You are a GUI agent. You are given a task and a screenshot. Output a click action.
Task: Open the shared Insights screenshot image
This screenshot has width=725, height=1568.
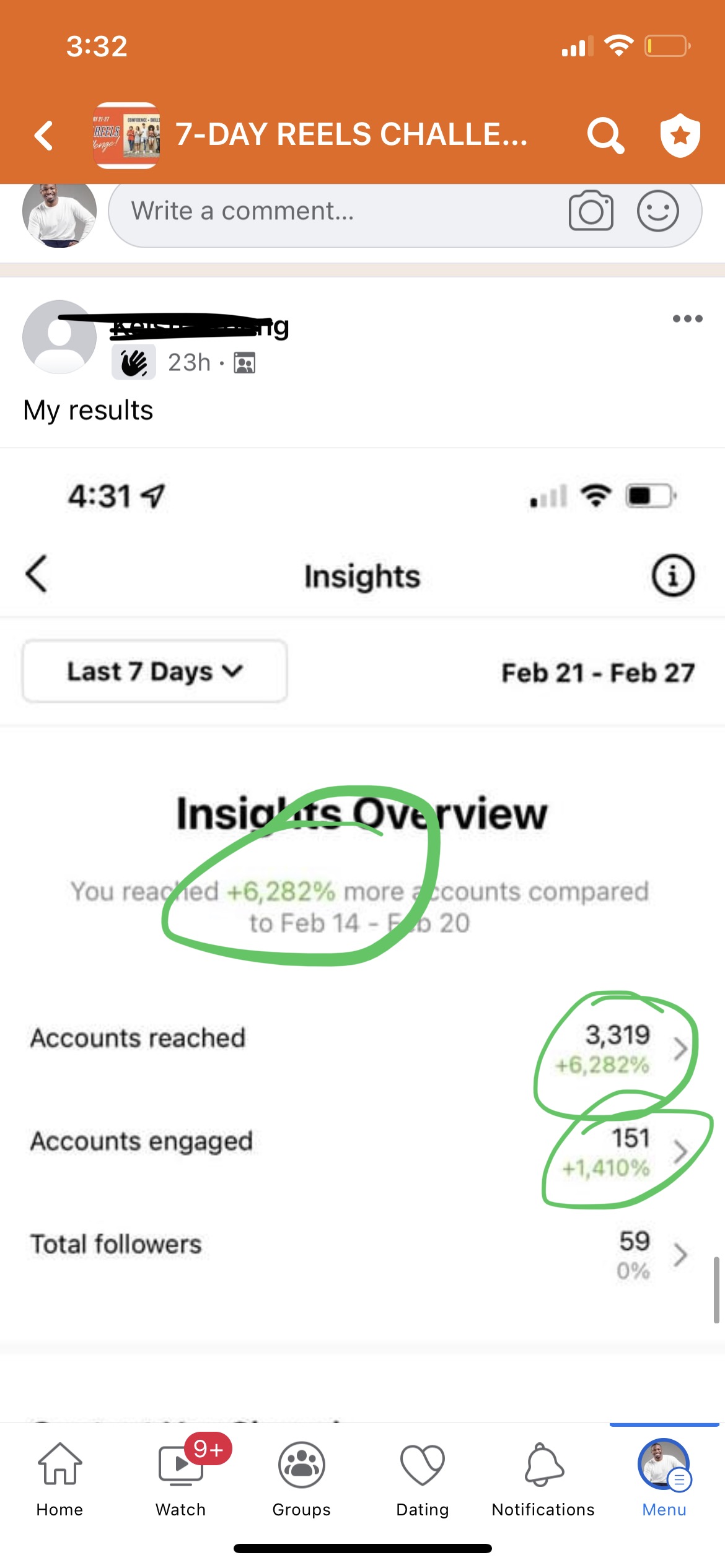[362, 929]
